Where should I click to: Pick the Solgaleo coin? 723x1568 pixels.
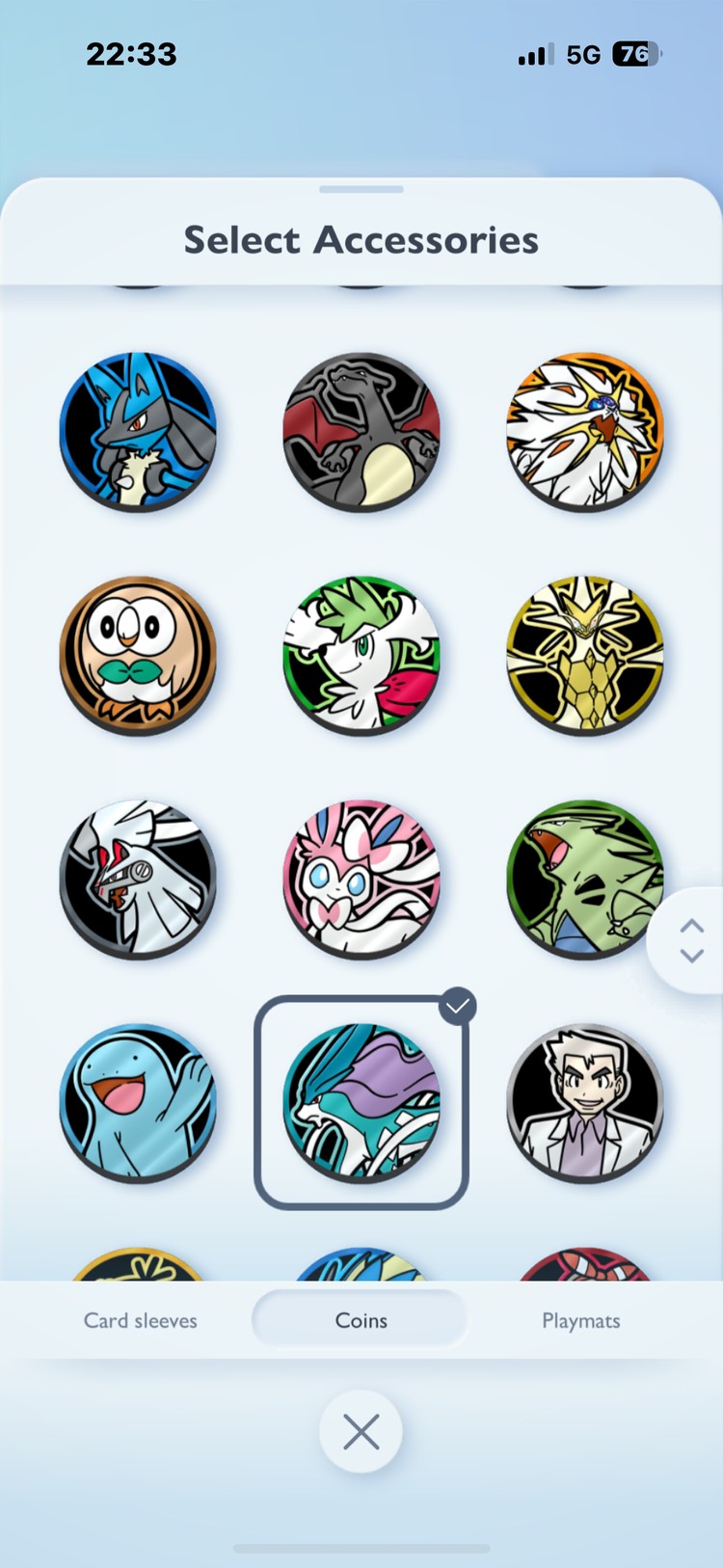click(585, 431)
